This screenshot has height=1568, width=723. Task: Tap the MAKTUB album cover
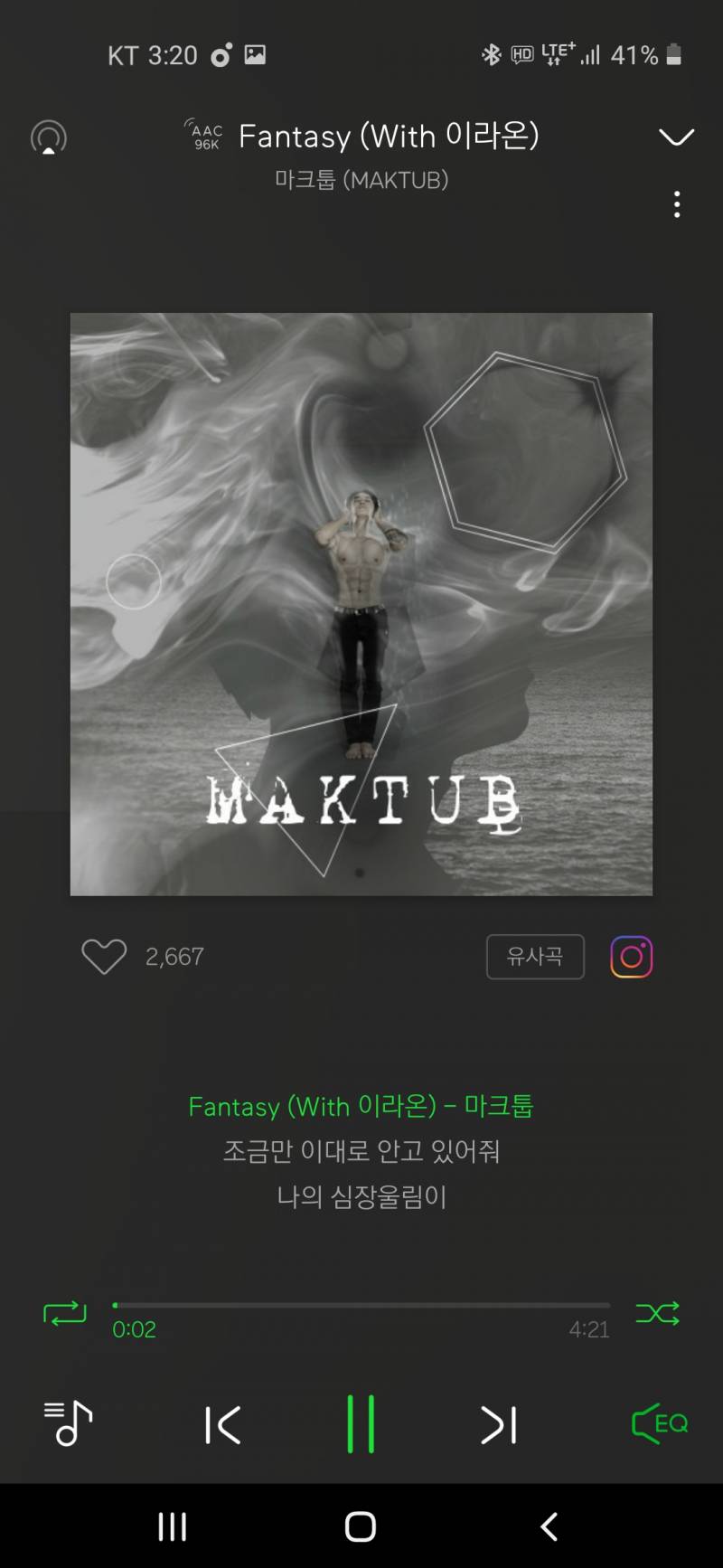(x=361, y=604)
